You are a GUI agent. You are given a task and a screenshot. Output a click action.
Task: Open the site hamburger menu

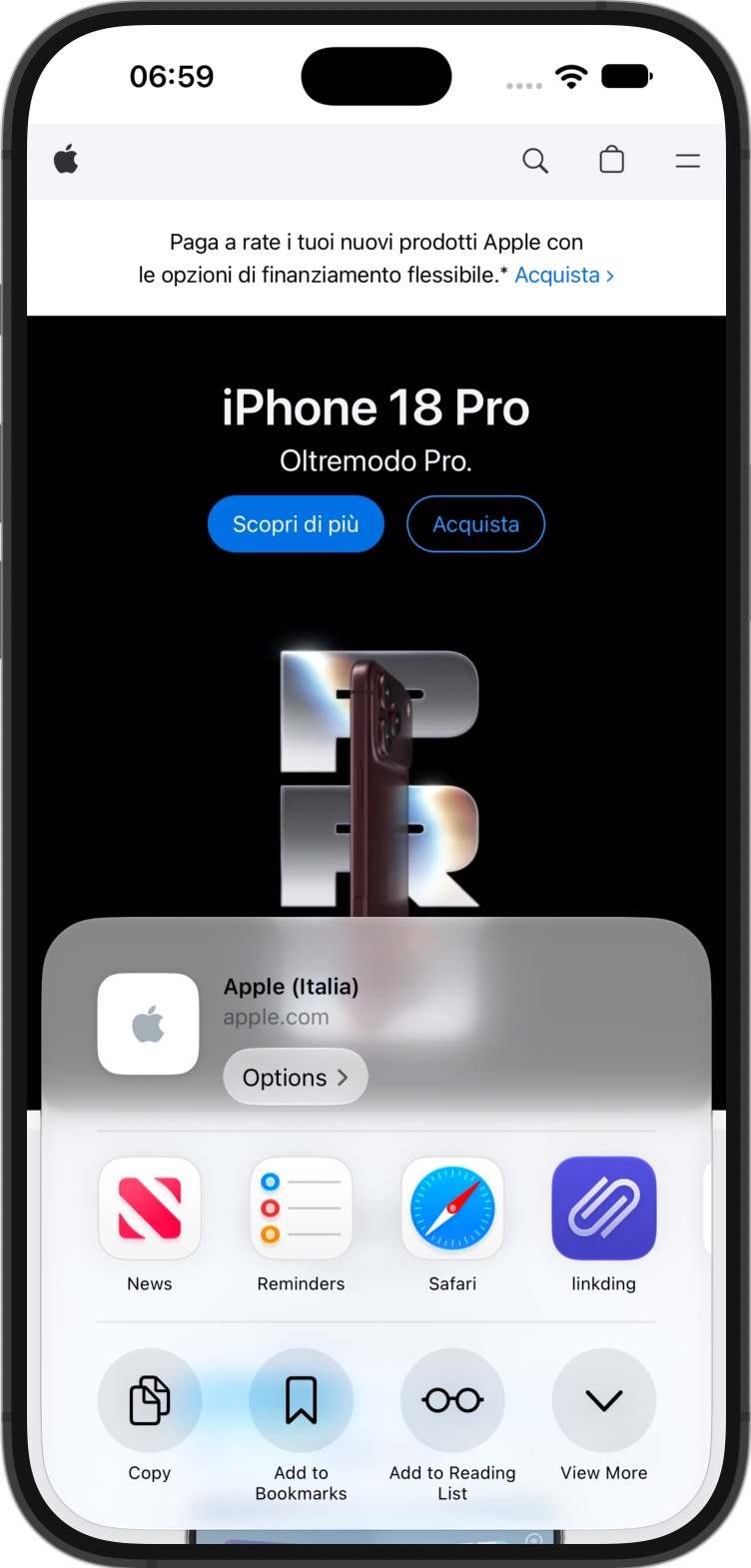[x=687, y=161]
